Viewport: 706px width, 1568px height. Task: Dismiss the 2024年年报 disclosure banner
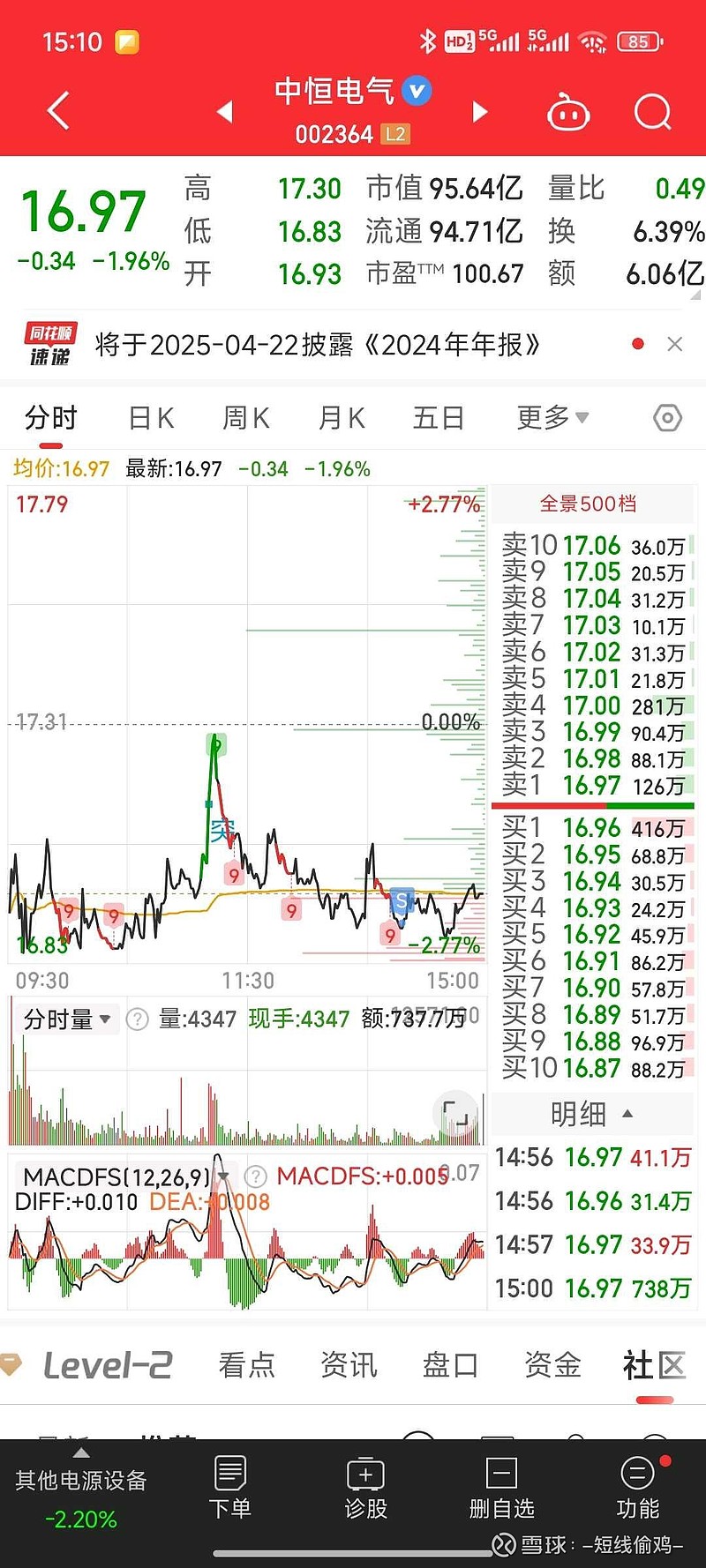pos(675,344)
